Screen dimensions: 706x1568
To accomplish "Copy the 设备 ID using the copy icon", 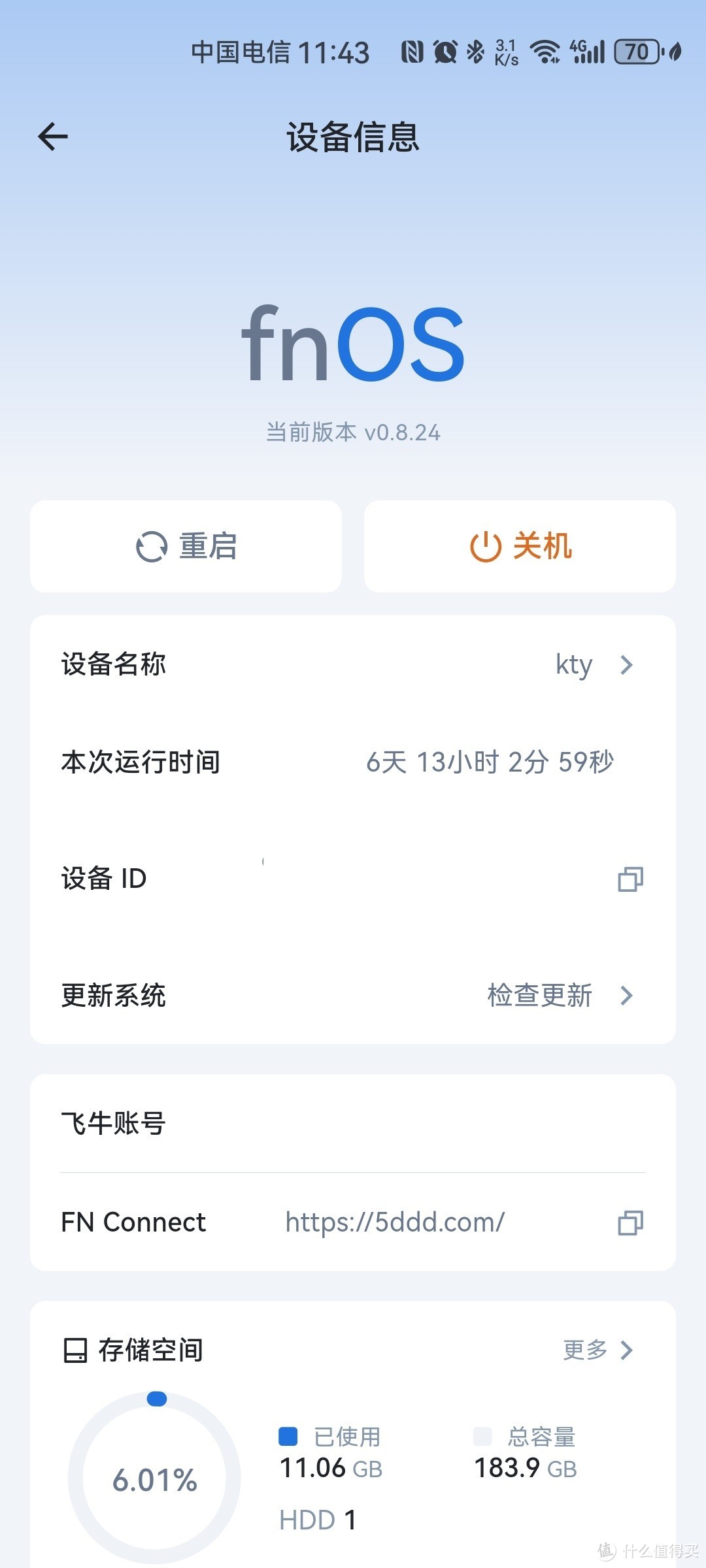I will (x=630, y=880).
